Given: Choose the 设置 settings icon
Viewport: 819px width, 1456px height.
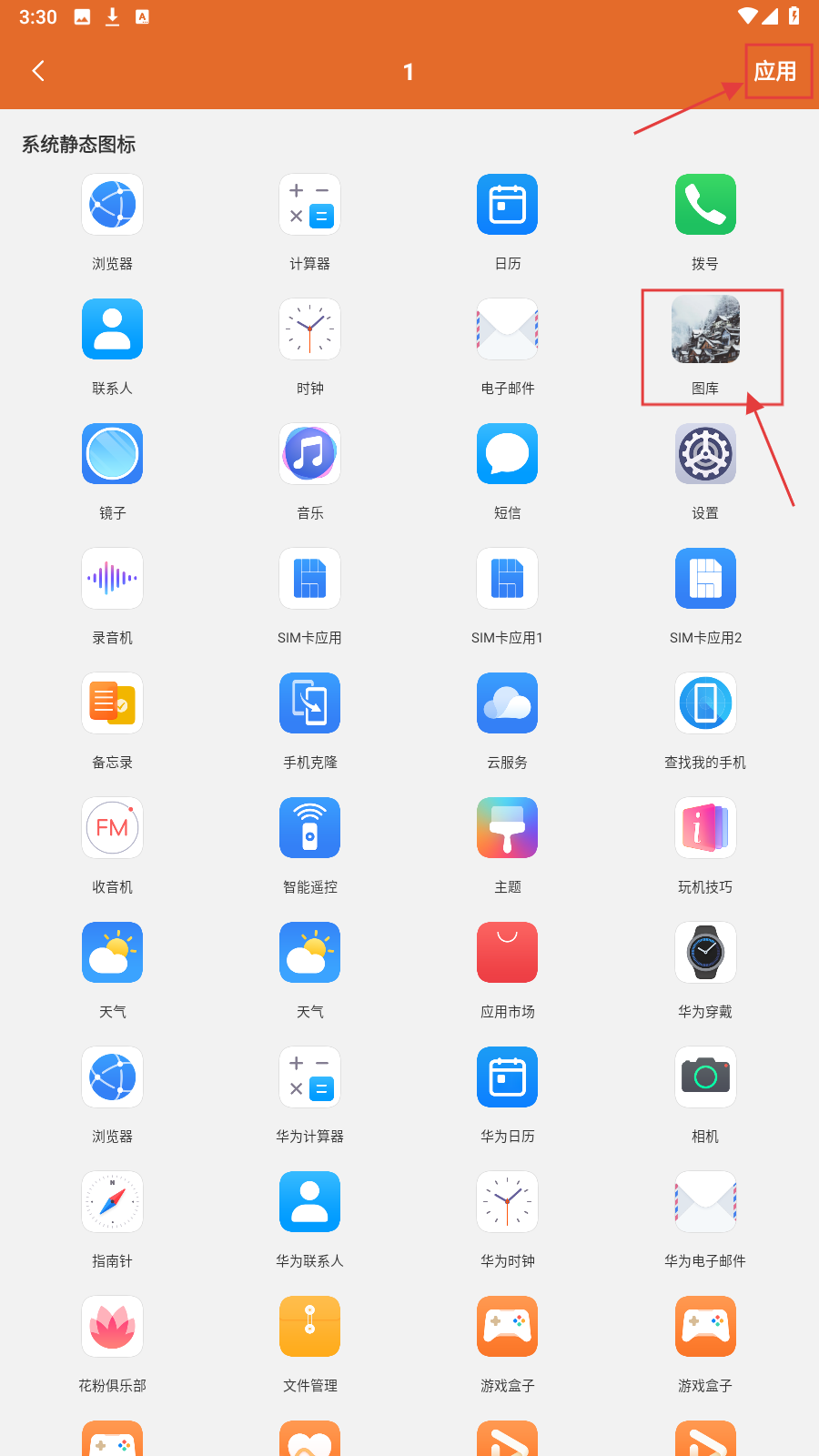Looking at the screenshot, I should click(x=705, y=454).
